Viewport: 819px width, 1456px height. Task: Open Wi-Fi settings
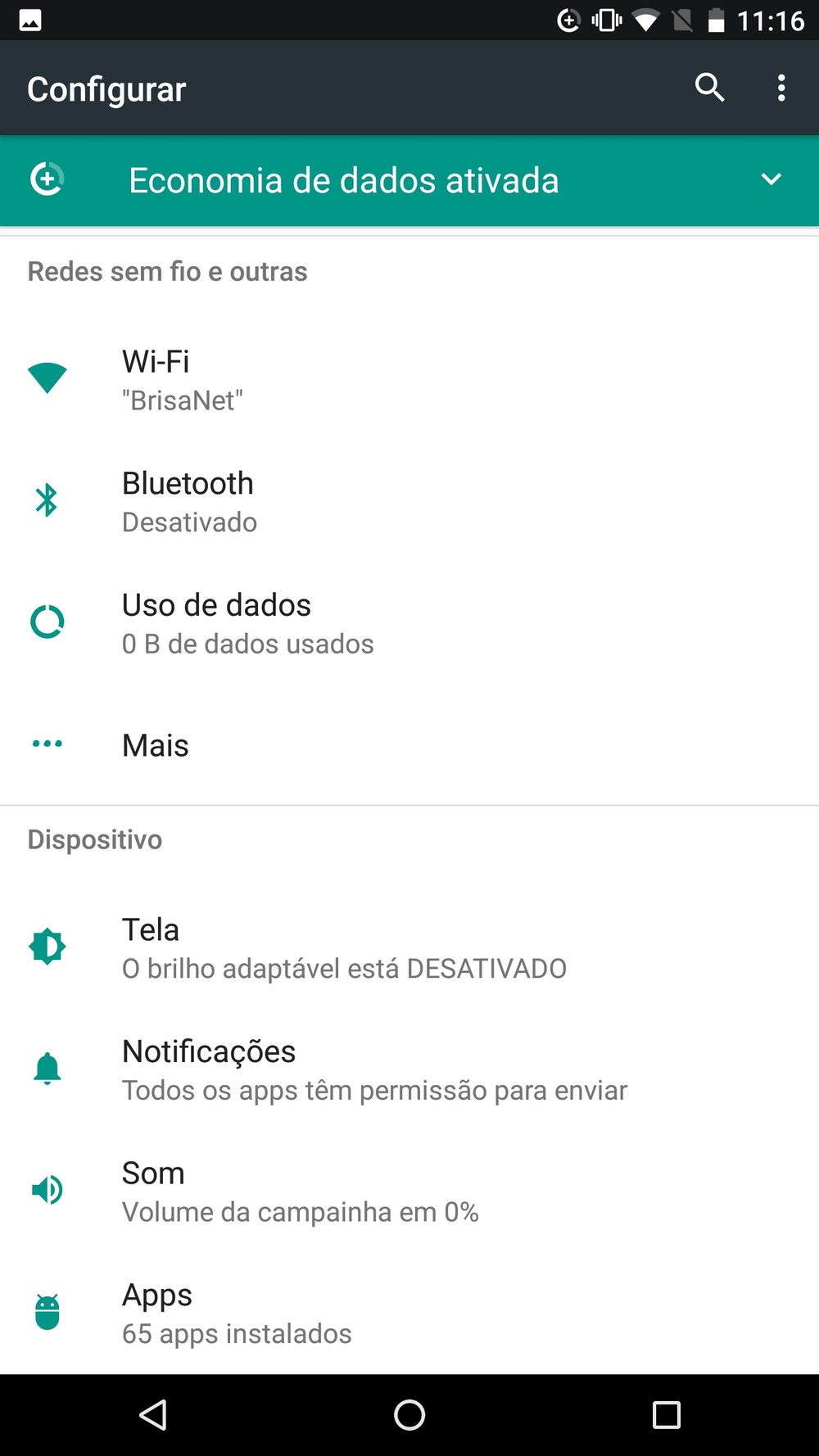point(409,380)
